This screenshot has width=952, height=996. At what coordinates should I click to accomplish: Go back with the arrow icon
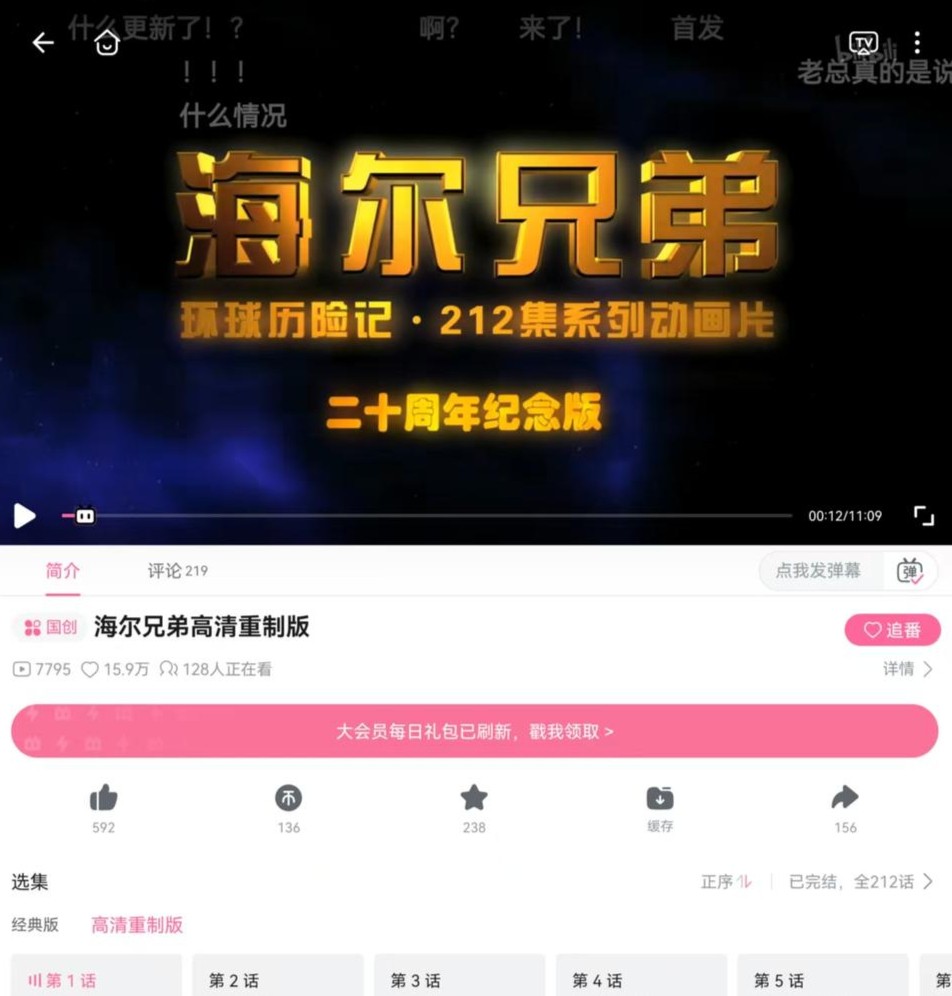click(x=43, y=43)
